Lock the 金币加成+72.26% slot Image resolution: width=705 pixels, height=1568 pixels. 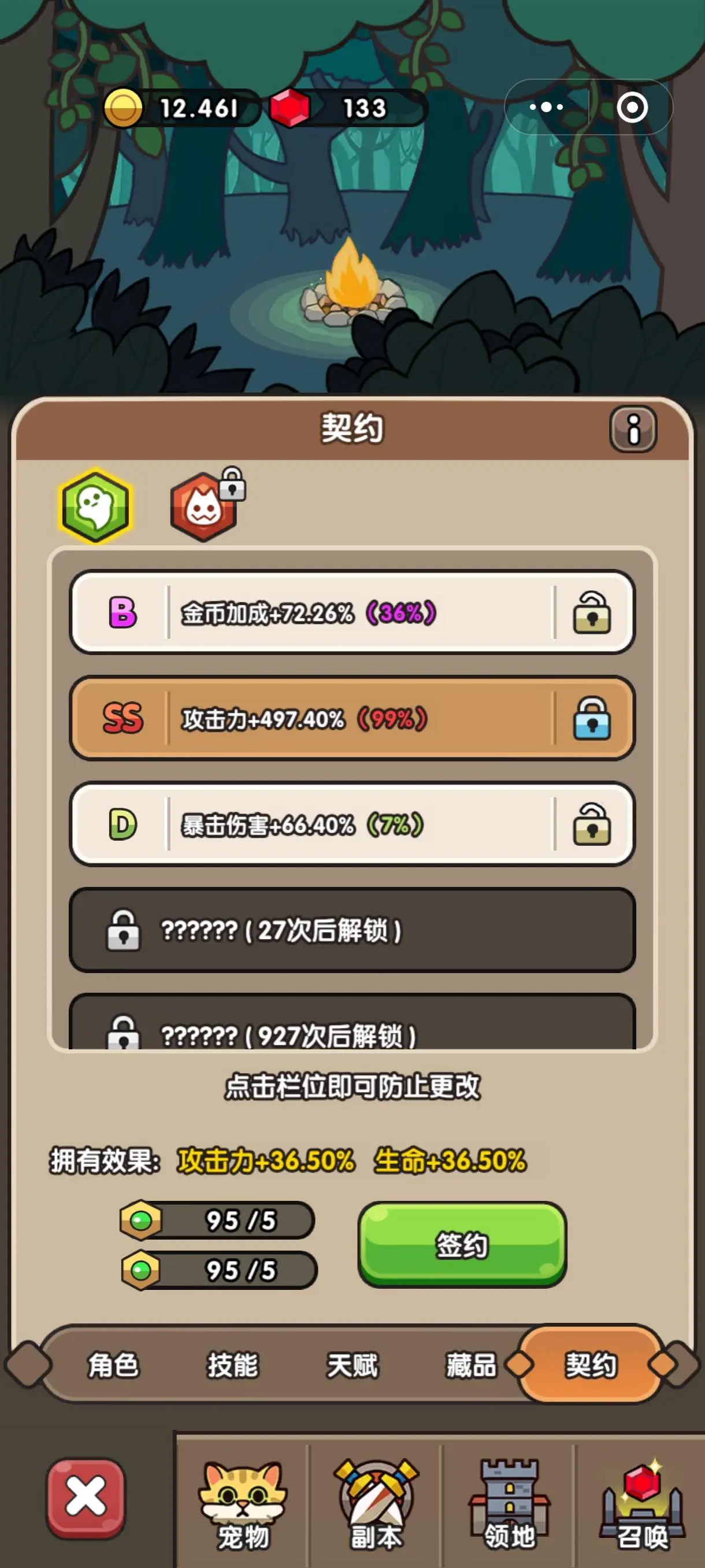click(591, 612)
